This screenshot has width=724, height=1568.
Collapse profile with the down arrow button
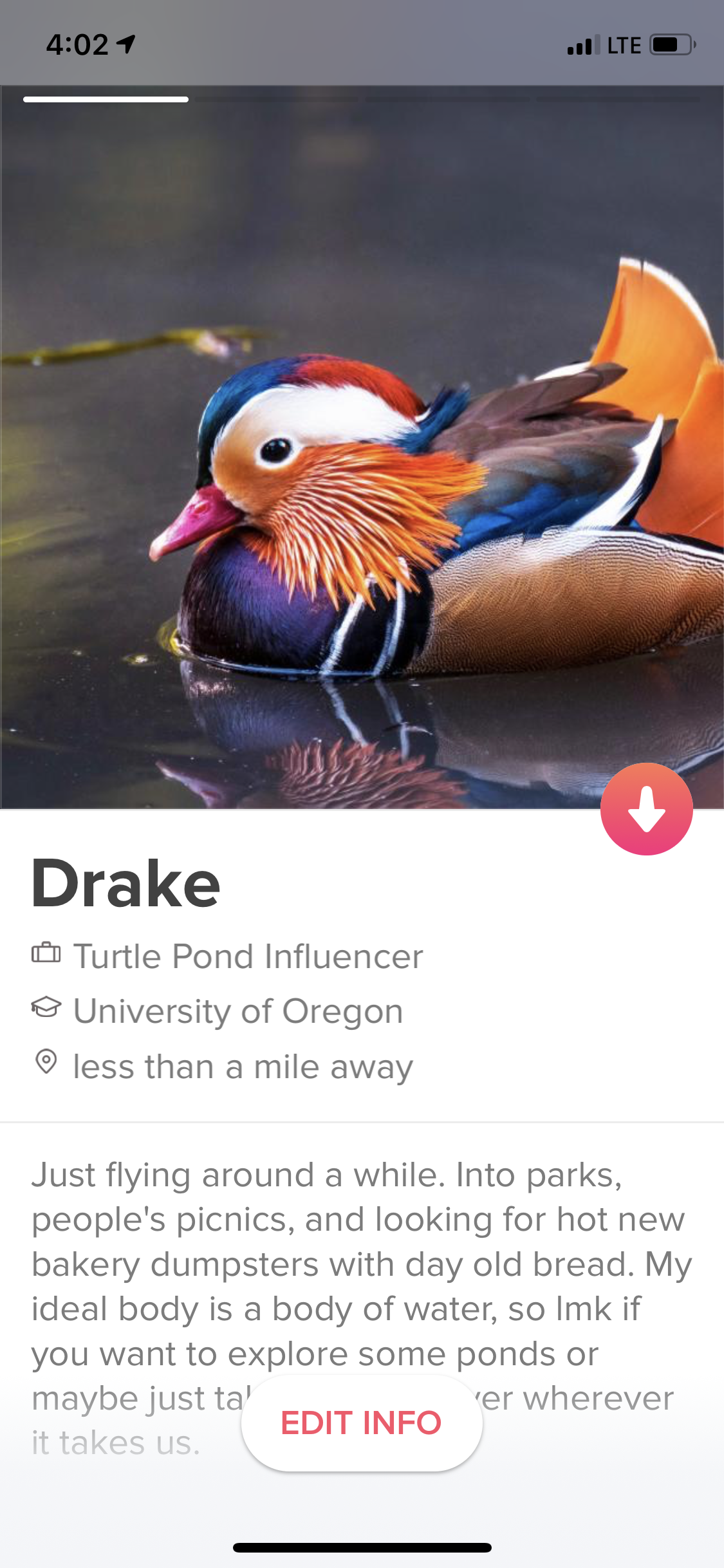pyautogui.click(x=646, y=808)
